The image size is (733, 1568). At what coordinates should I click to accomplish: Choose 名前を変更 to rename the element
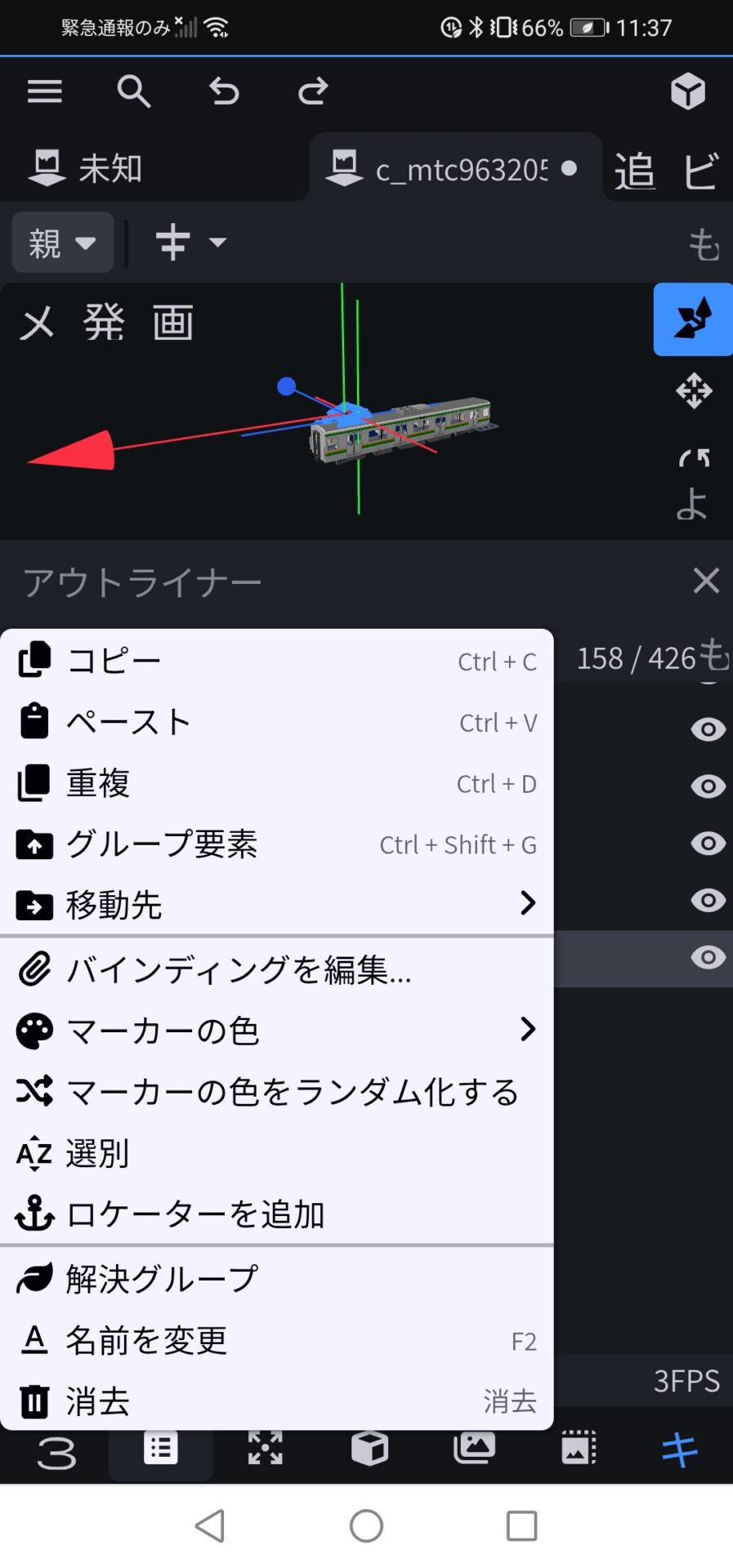click(145, 1339)
